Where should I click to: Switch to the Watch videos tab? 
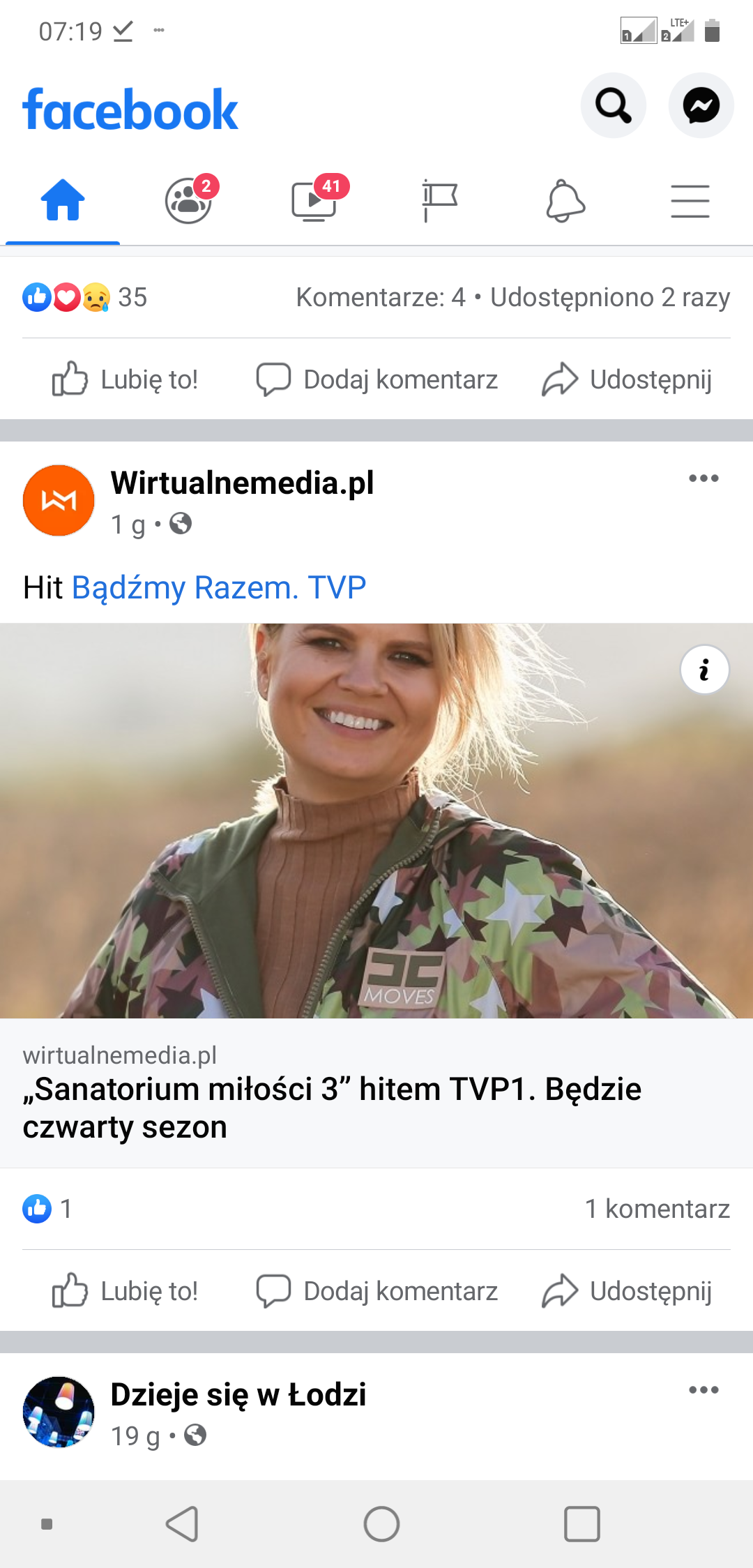click(x=315, y=200)
